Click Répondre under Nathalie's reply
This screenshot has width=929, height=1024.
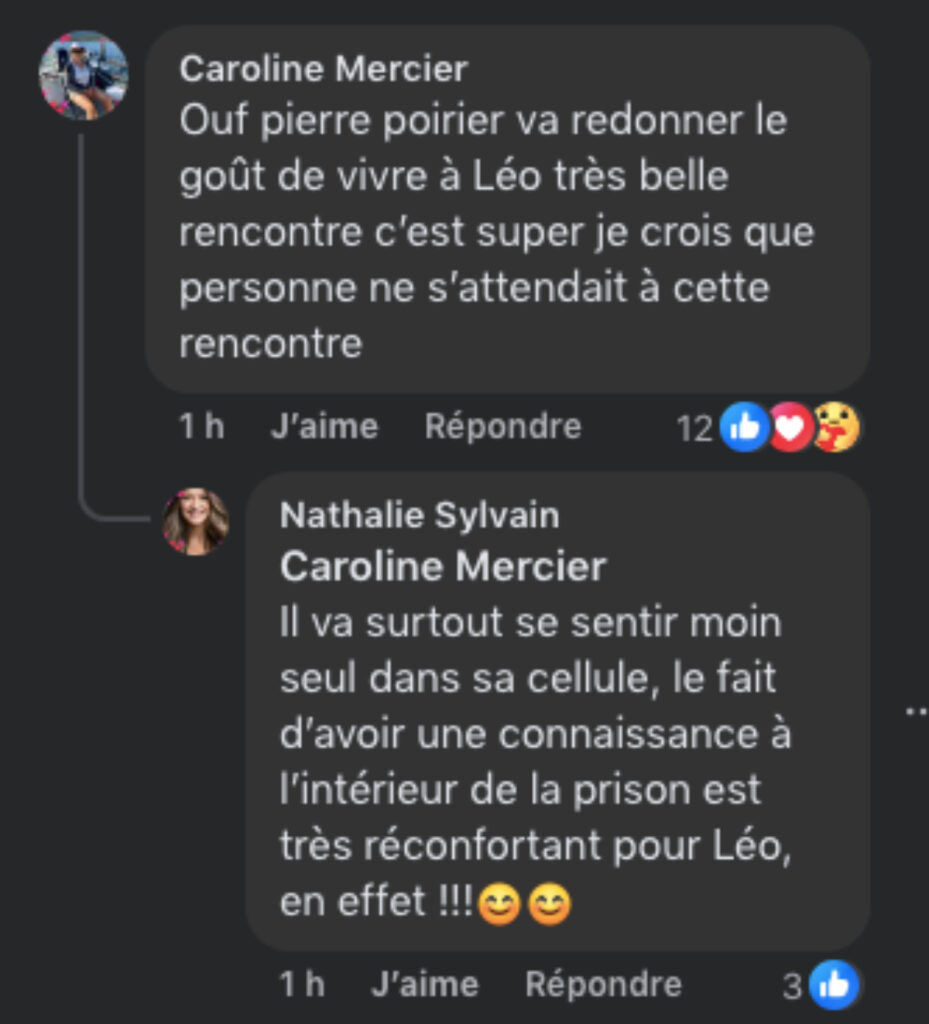click(x=603, y=984)
